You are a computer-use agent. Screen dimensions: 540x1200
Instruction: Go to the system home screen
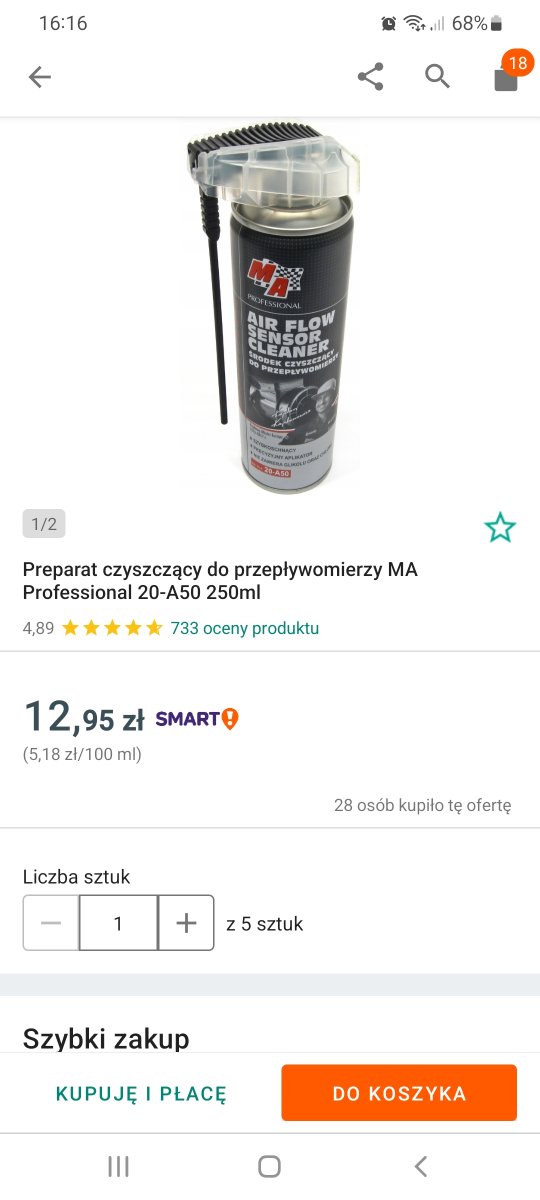[269, 1166]
